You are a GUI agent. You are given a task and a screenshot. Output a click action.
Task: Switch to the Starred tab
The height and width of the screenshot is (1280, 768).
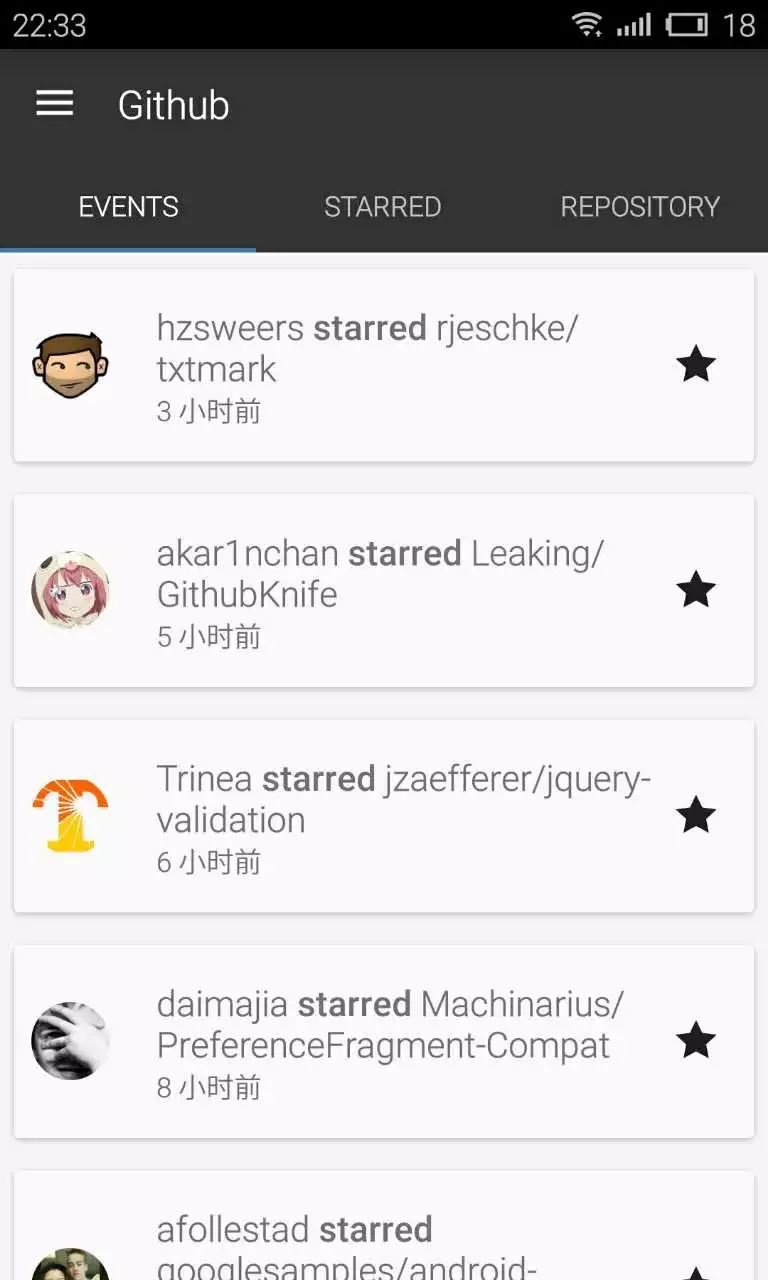pos(382,207)
